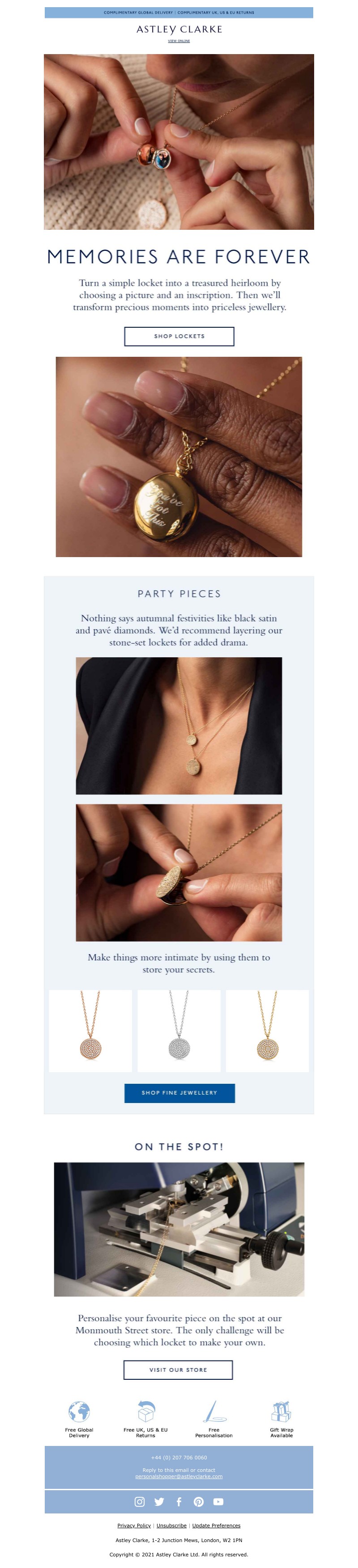Open Update Preferences link
Screen dimensions: 358x1568
pos(216,1526)
